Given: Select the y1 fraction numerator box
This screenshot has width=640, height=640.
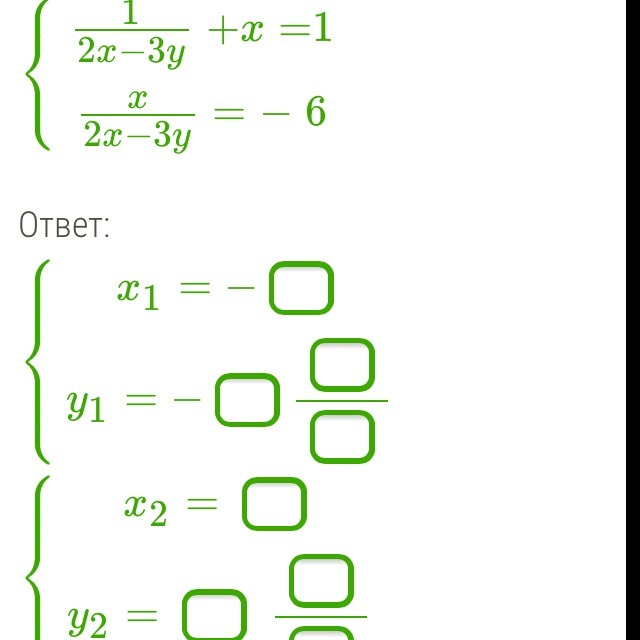Looking at the screenshot, I should tap(342, 365).
